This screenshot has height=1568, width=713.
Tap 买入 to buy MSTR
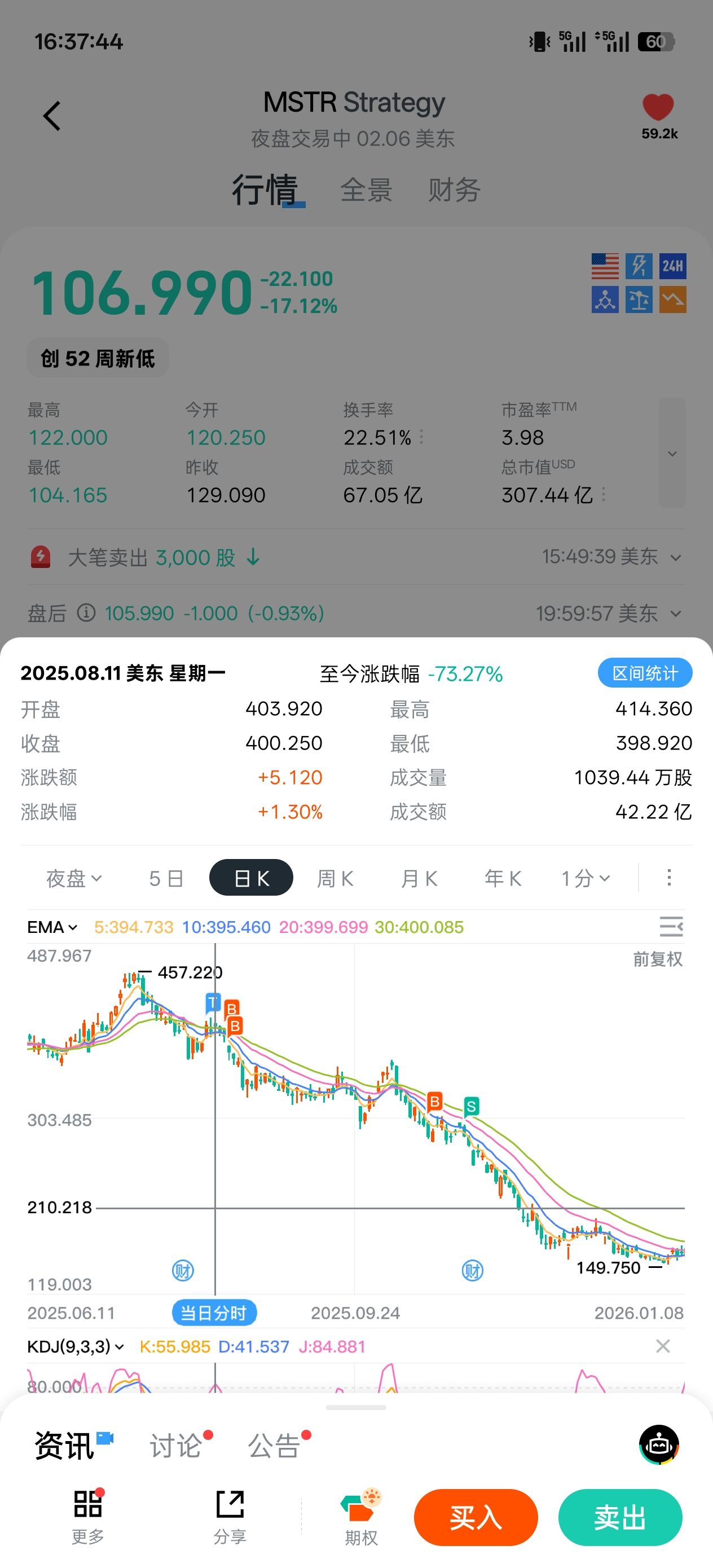pos(476,1517)
